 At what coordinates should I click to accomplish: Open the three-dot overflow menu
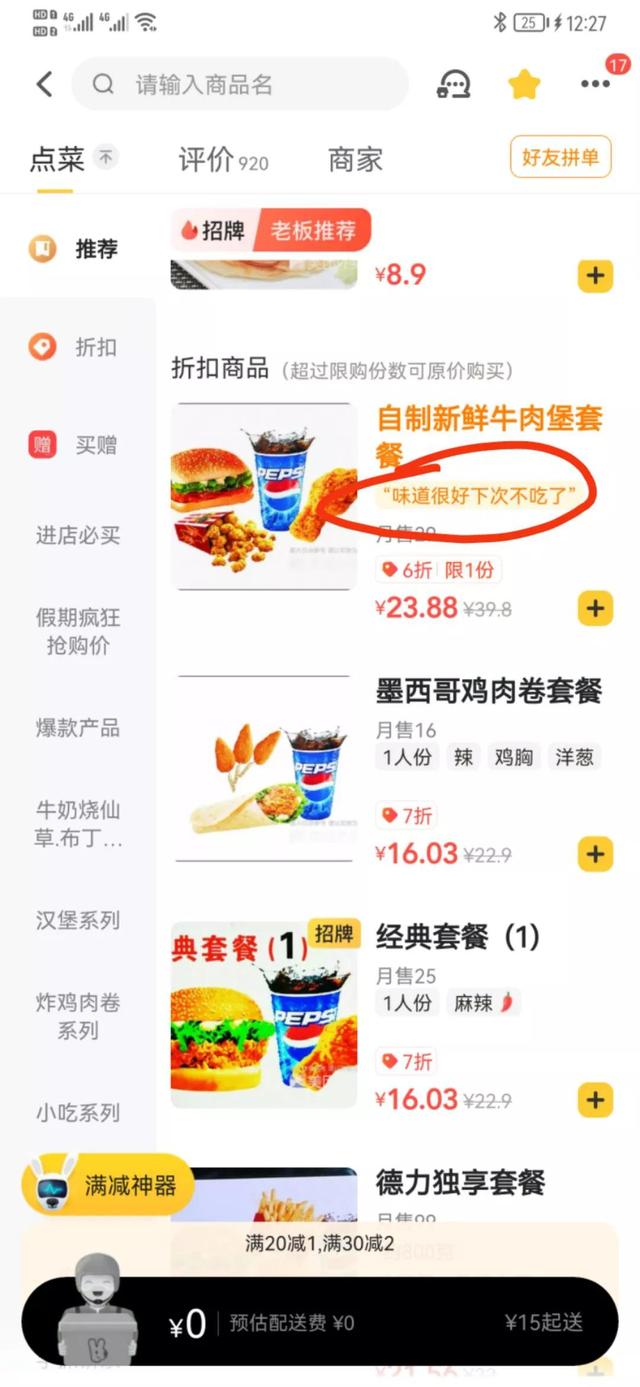pyautogui.click(x=595, y=84)
